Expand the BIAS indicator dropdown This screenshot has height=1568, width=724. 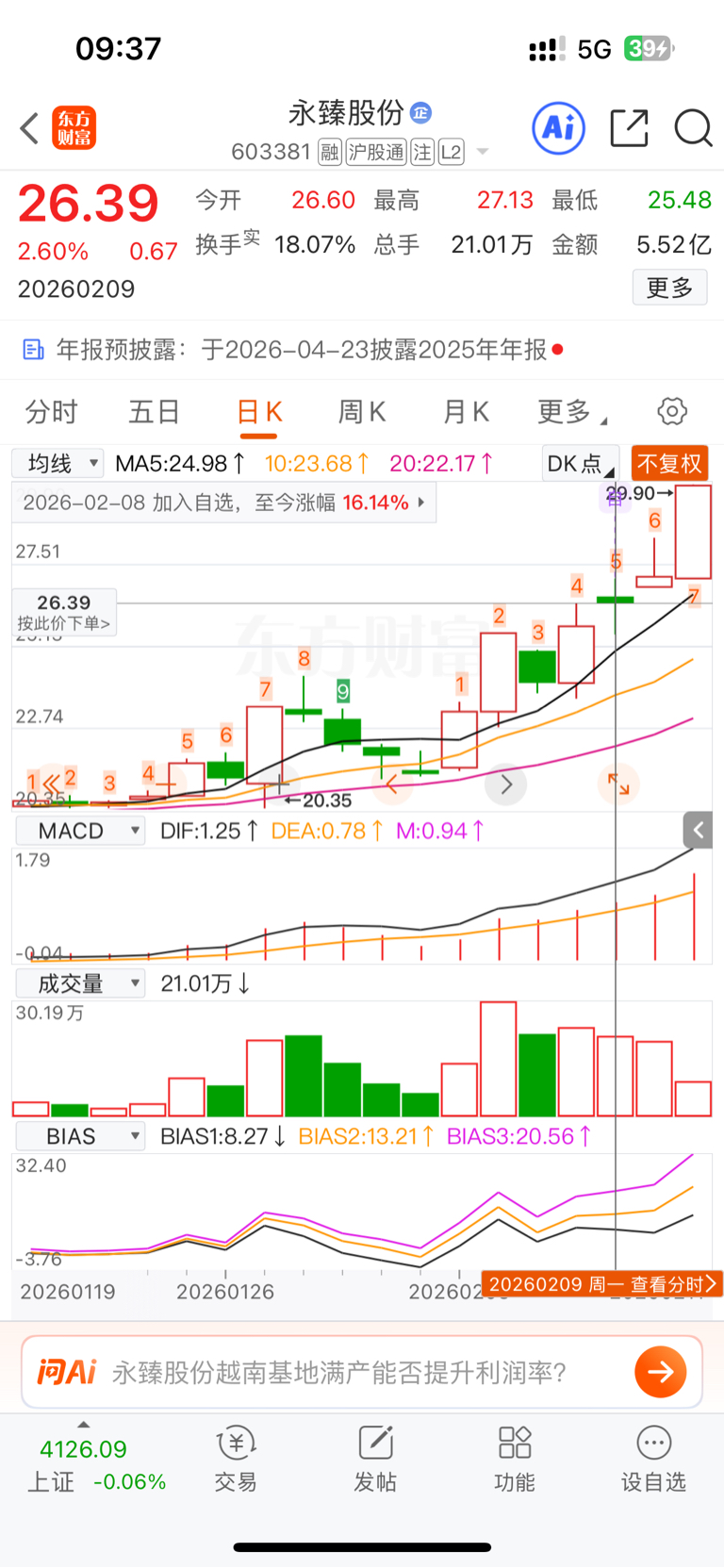(80, 1136)
